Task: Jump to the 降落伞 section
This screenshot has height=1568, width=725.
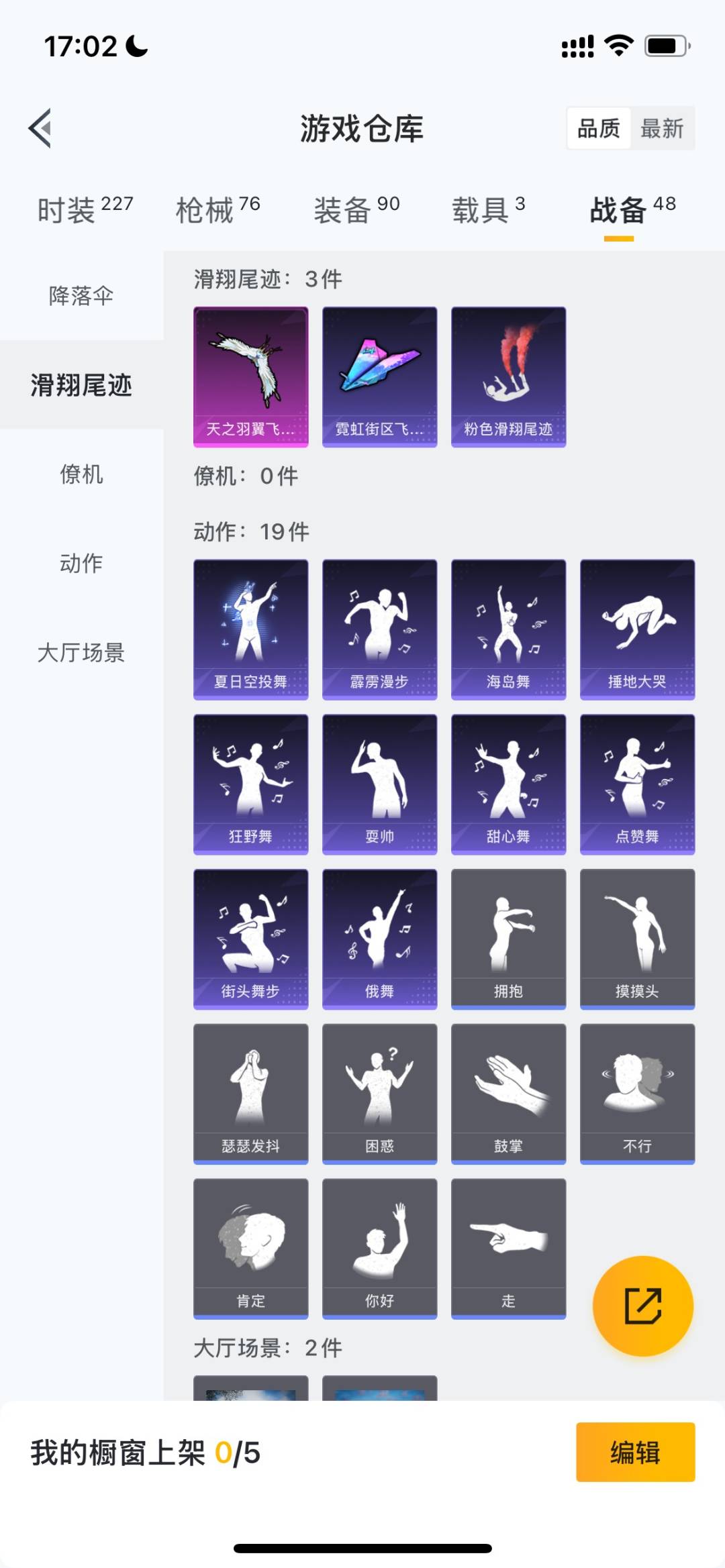Action: point(81,296)
